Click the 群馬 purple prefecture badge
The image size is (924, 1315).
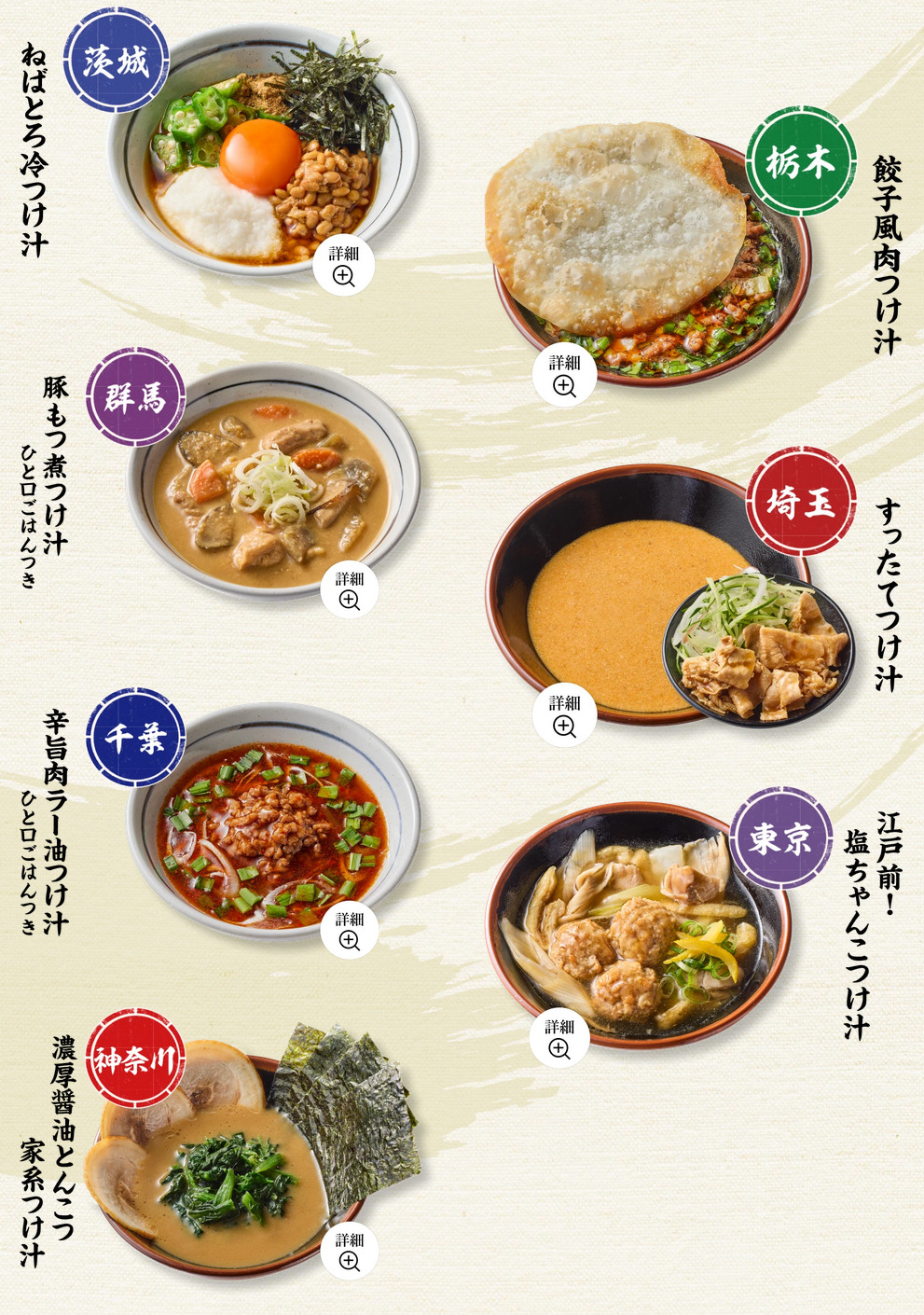(x=131, y=396)
